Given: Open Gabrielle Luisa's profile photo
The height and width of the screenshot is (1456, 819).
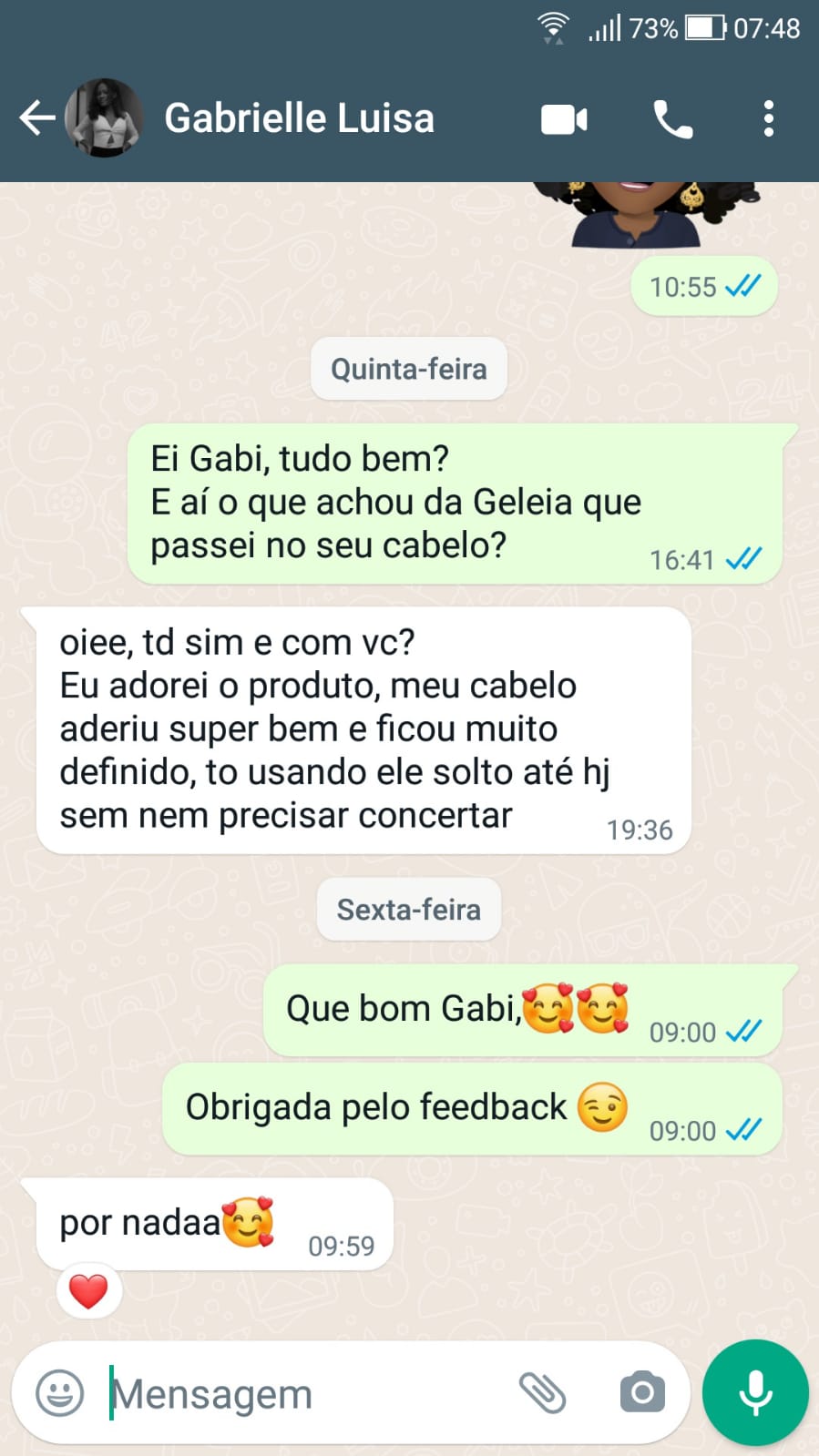Looking at the screenshot, I should coord(105,118).
